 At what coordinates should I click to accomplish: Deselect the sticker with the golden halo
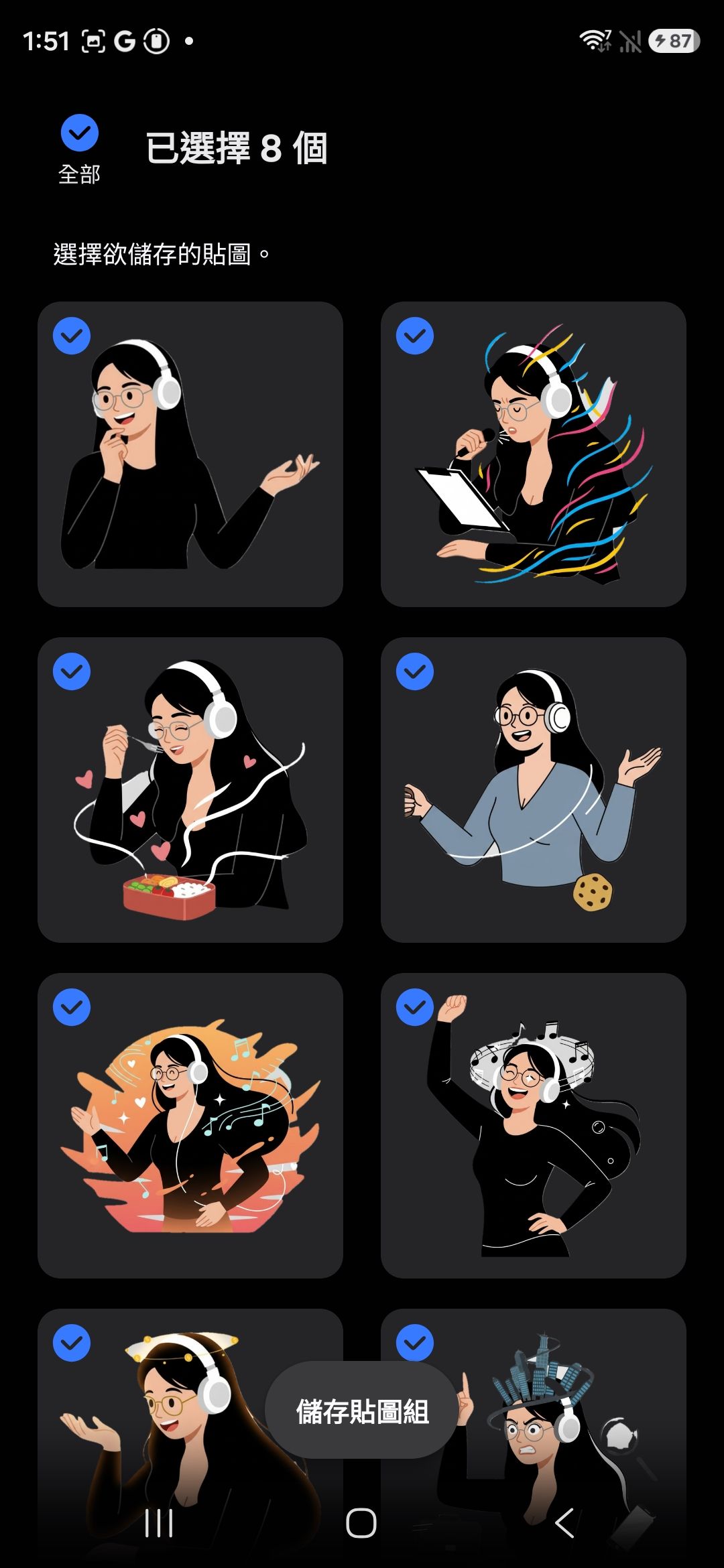(x=72, y=1343)
